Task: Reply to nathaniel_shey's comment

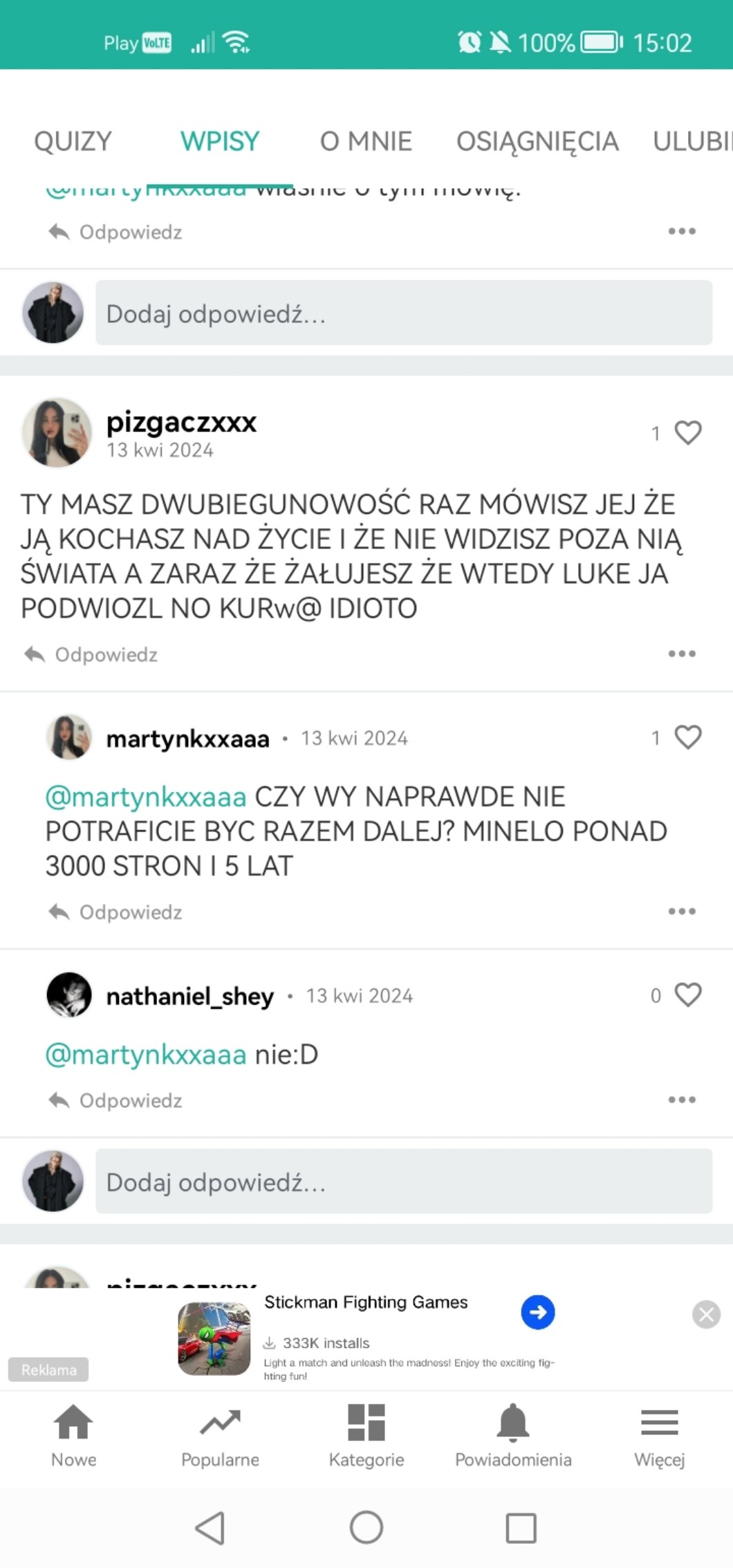Action: click(x=115, y=1100)
